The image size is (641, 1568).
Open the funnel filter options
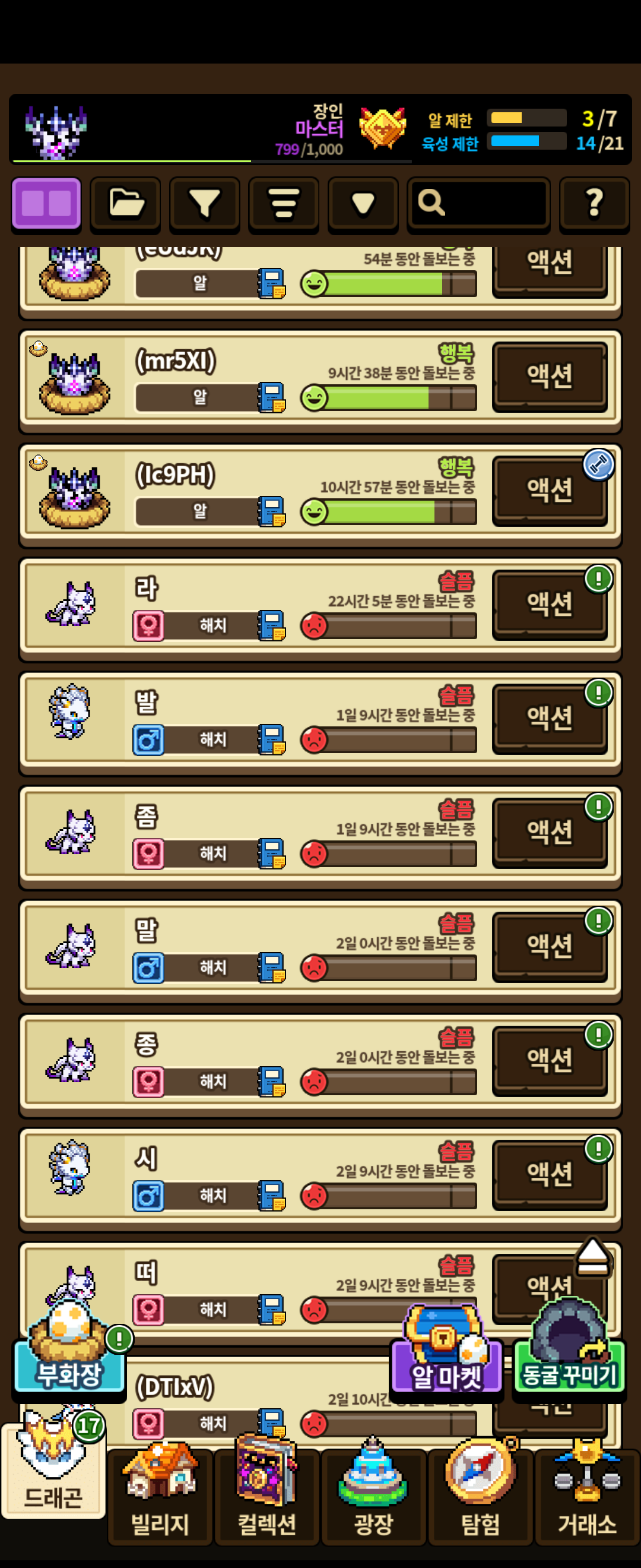pyautogui.click(x=204, y=204)
